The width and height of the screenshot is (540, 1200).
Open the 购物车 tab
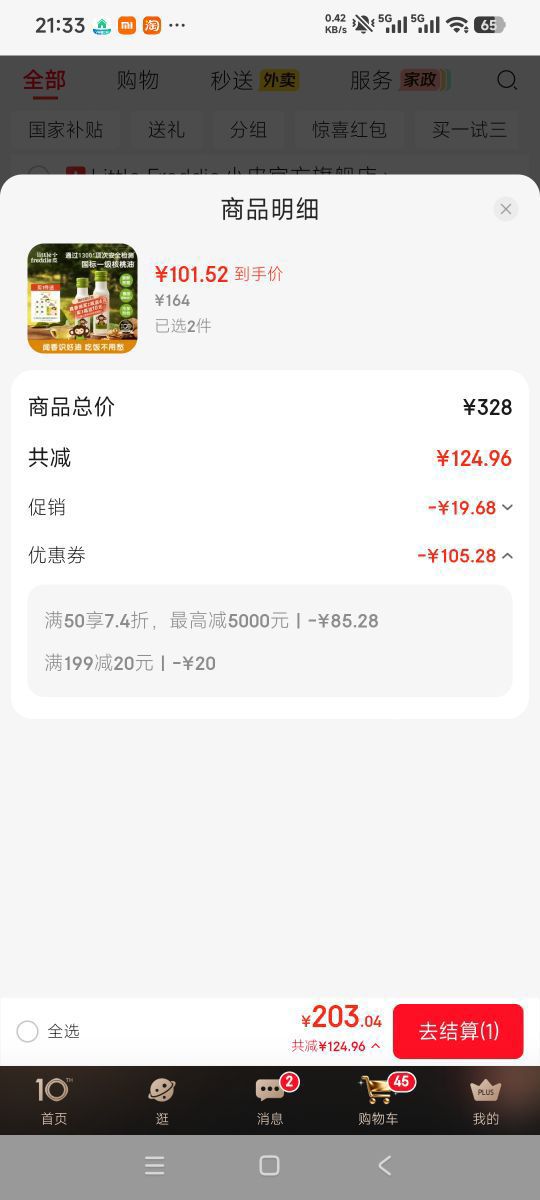click(378, 1100)
